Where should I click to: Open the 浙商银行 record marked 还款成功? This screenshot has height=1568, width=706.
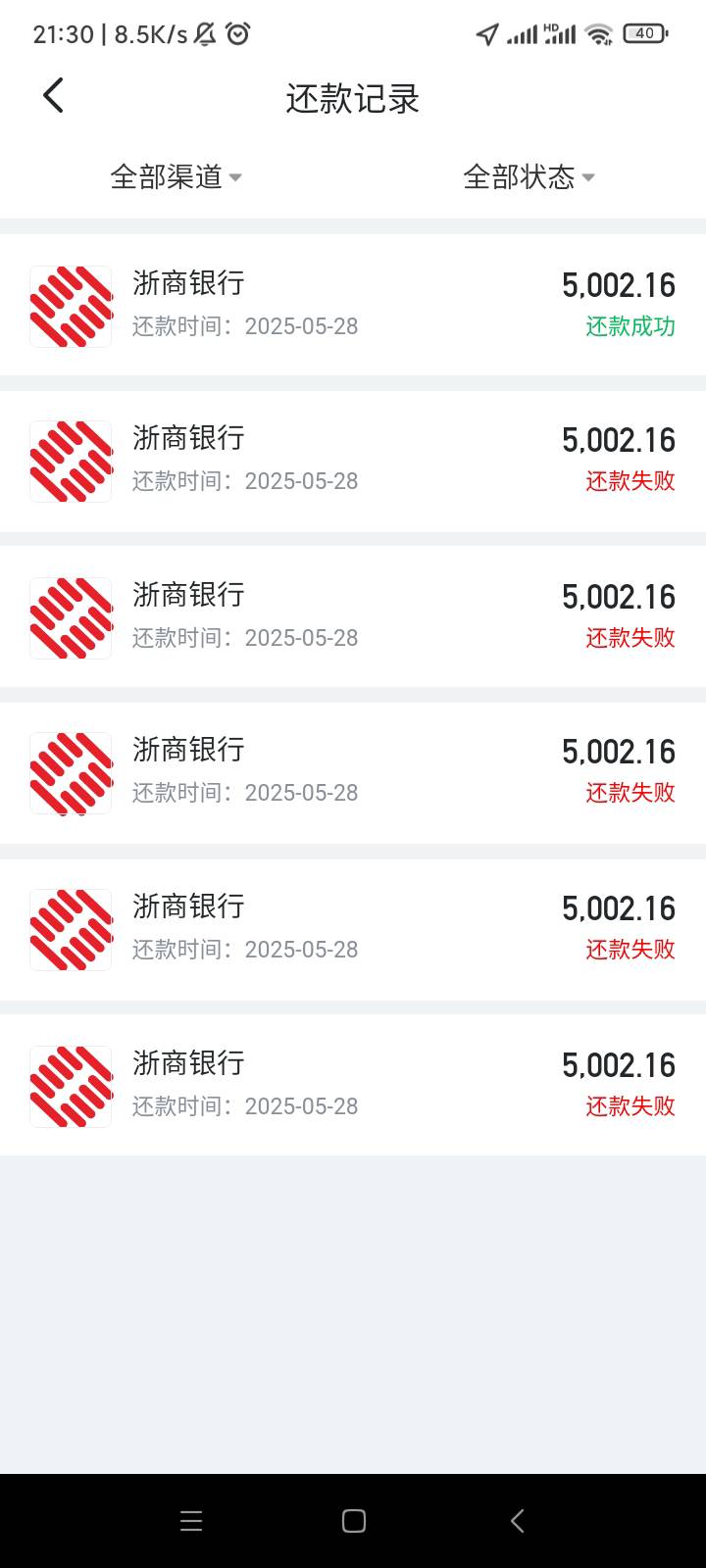tap(353, 305)
